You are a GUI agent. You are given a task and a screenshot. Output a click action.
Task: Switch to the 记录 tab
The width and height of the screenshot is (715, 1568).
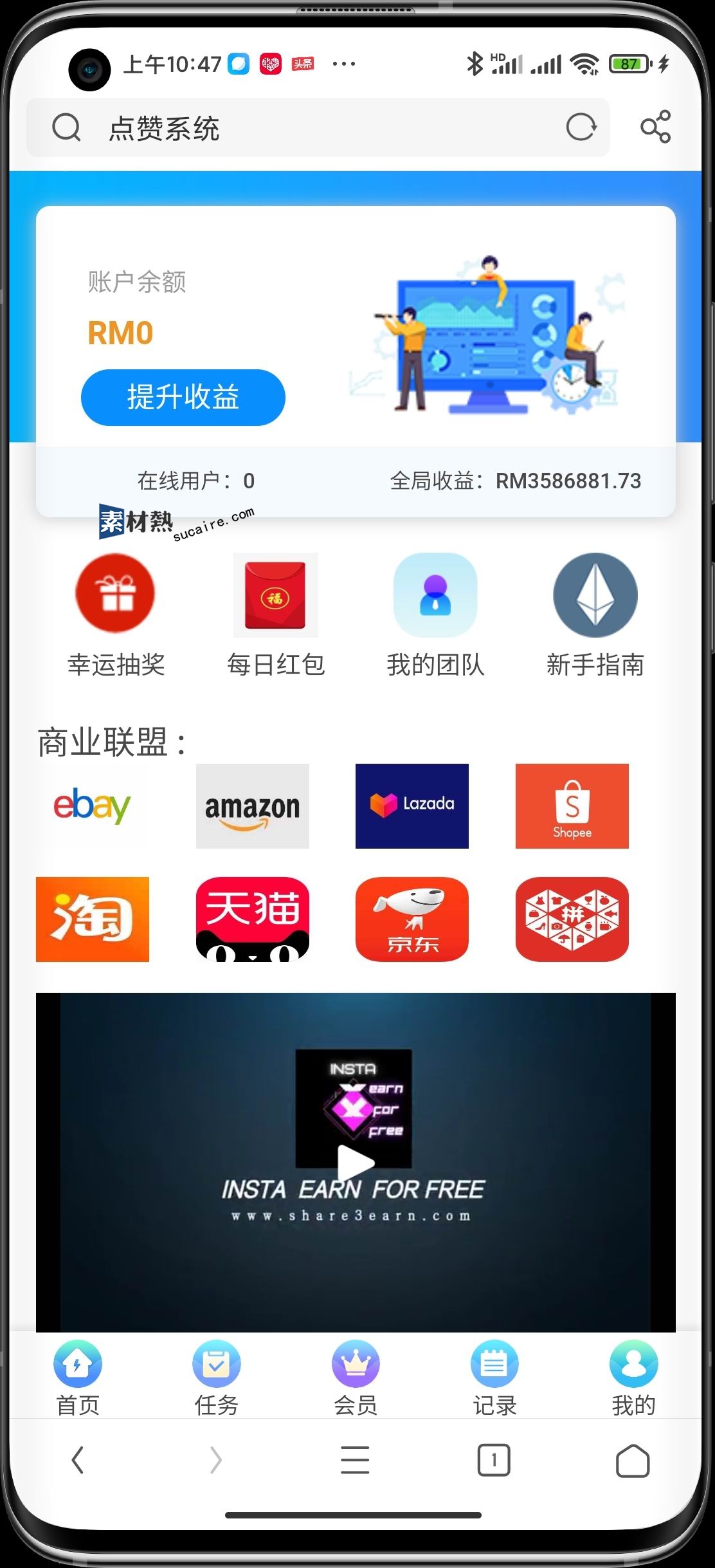pos(494,1378)
